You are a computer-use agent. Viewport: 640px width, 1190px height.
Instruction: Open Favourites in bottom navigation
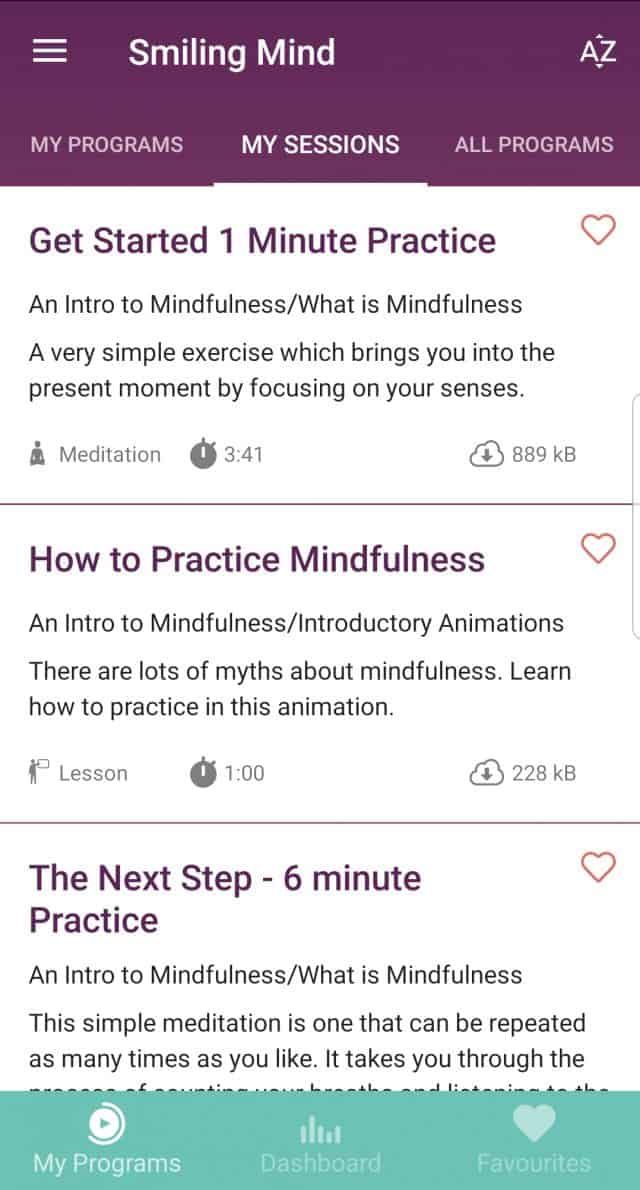pyautogui.click(x=533, y=1144)
